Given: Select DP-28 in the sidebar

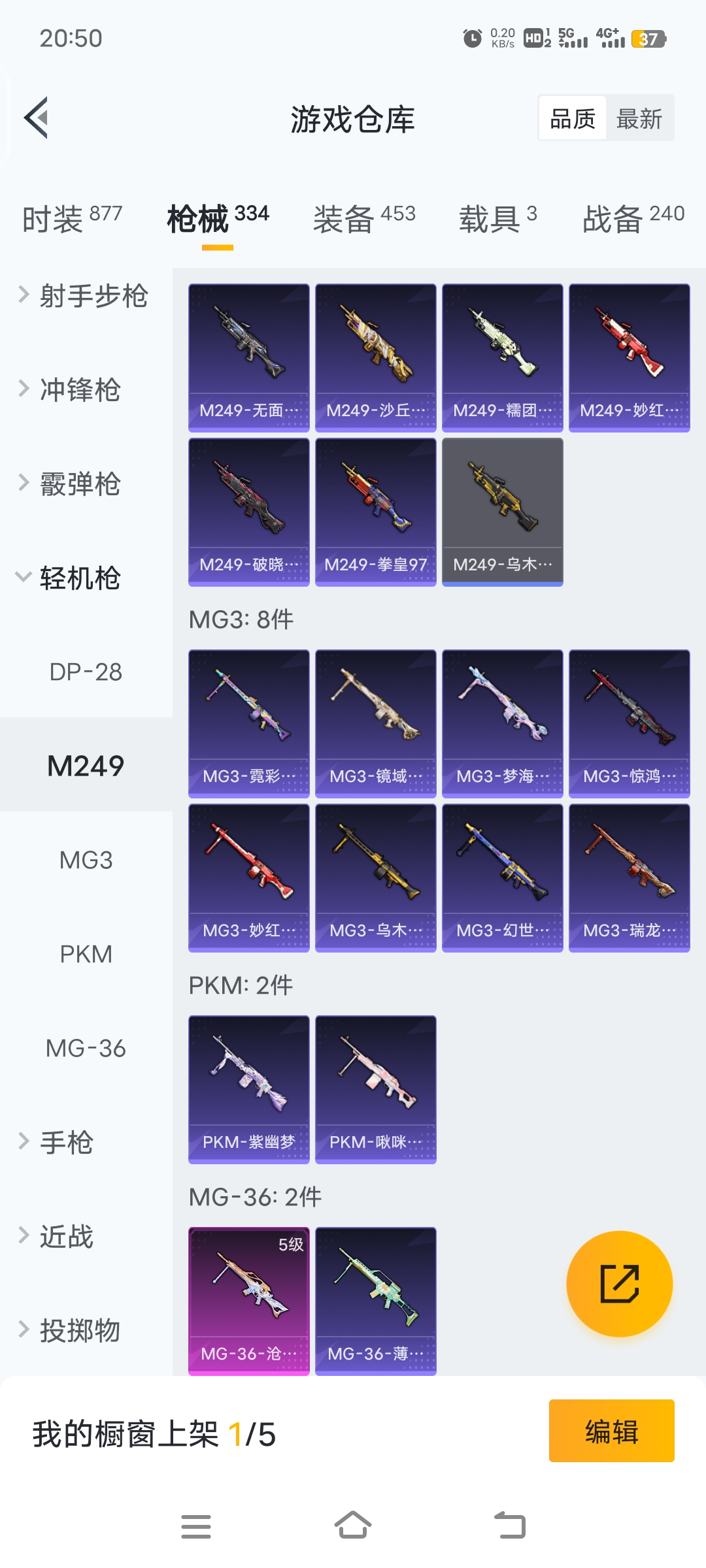Looking at the screenshot, I should point(86,672).
